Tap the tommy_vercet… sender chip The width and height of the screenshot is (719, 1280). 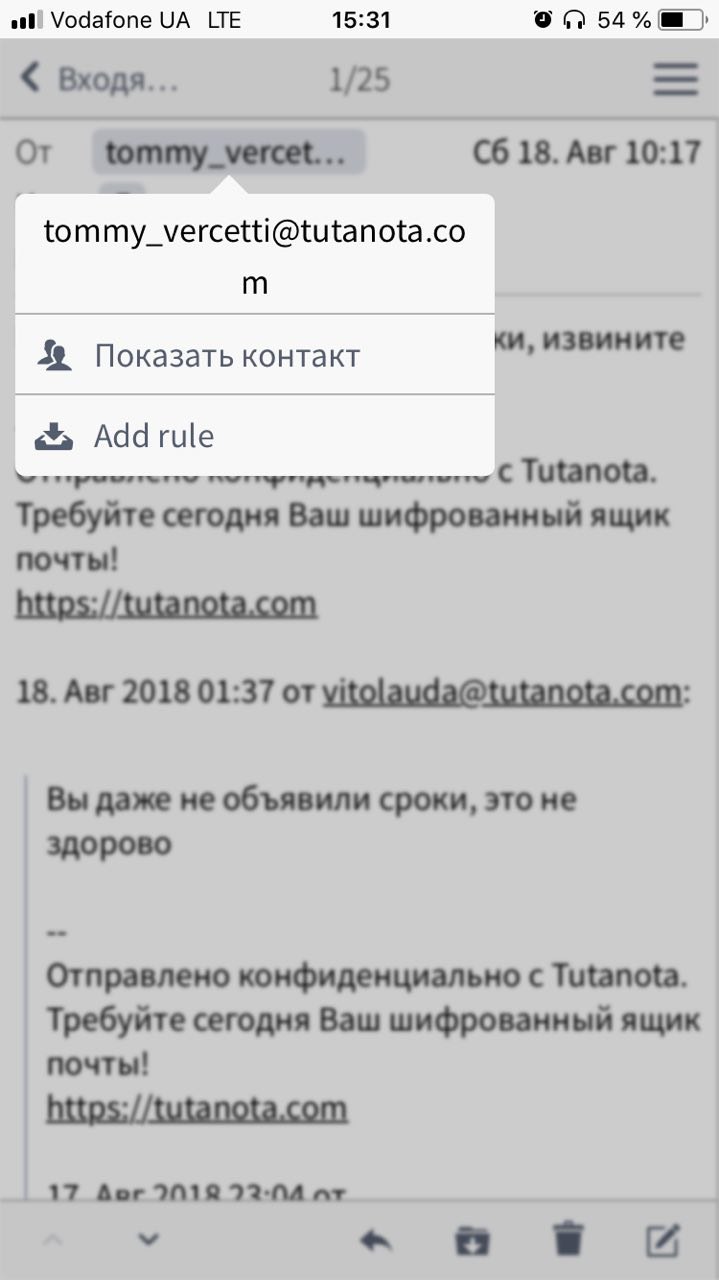coord(229,154)
